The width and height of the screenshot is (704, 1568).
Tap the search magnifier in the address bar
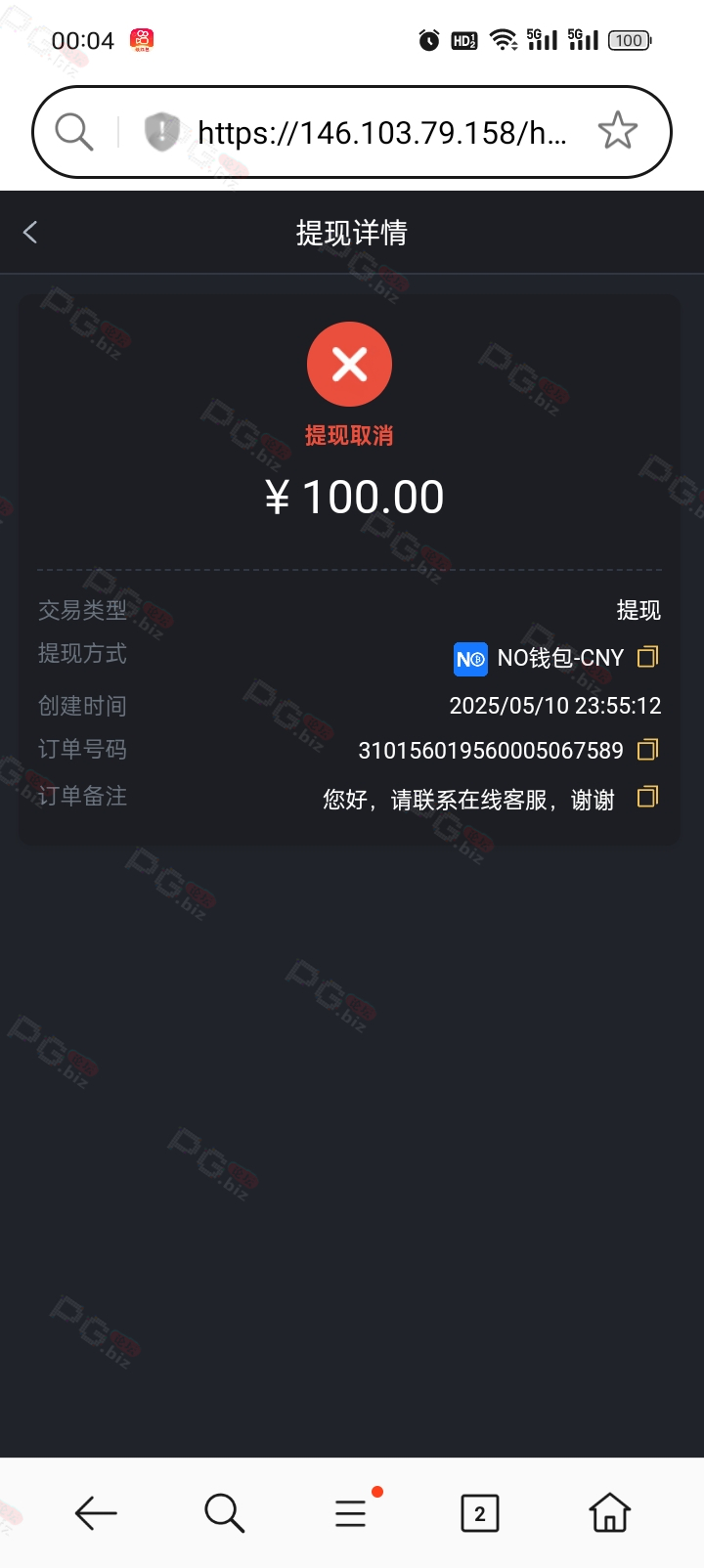click(73, 131)
